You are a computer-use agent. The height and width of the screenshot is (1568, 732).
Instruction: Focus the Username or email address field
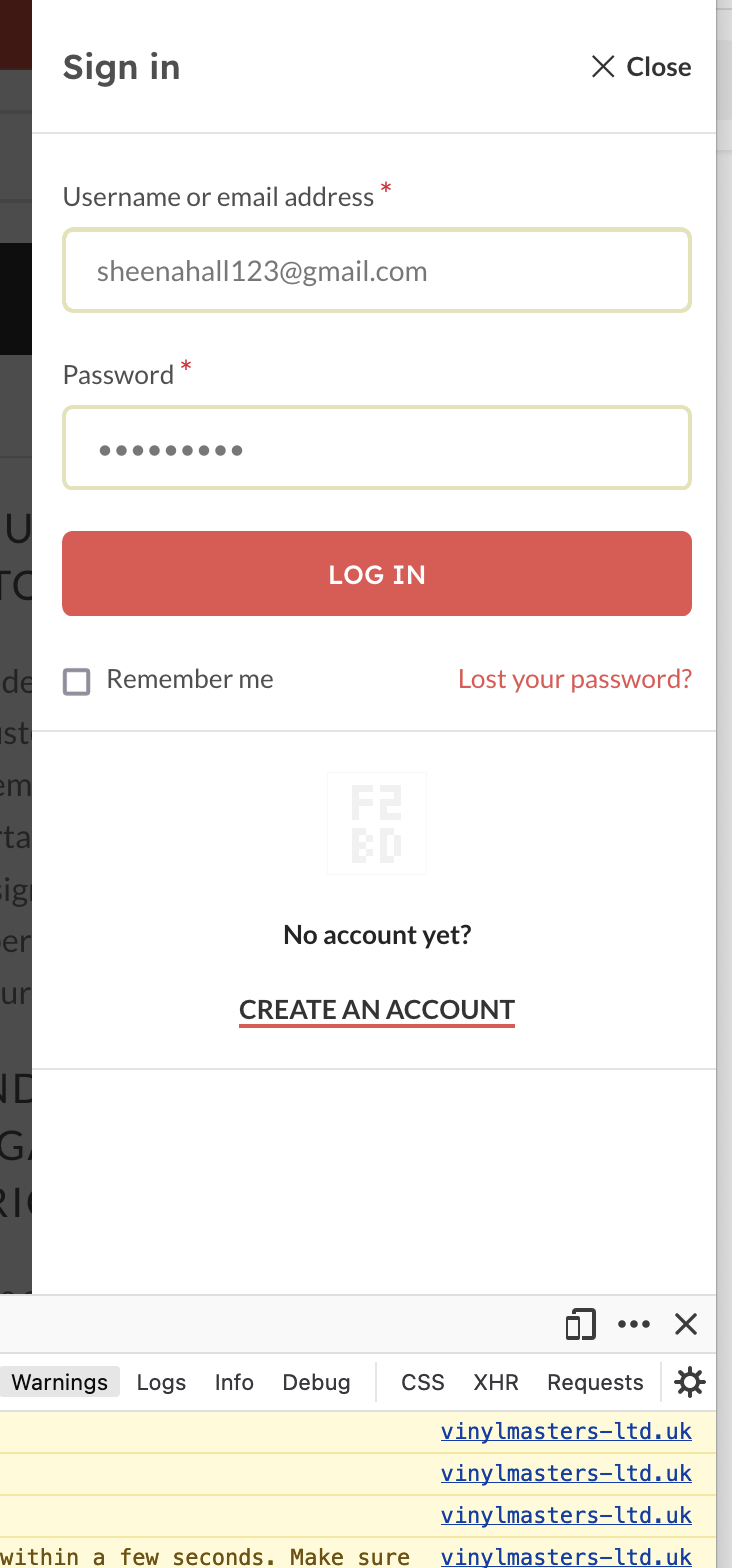click(377, 271)
